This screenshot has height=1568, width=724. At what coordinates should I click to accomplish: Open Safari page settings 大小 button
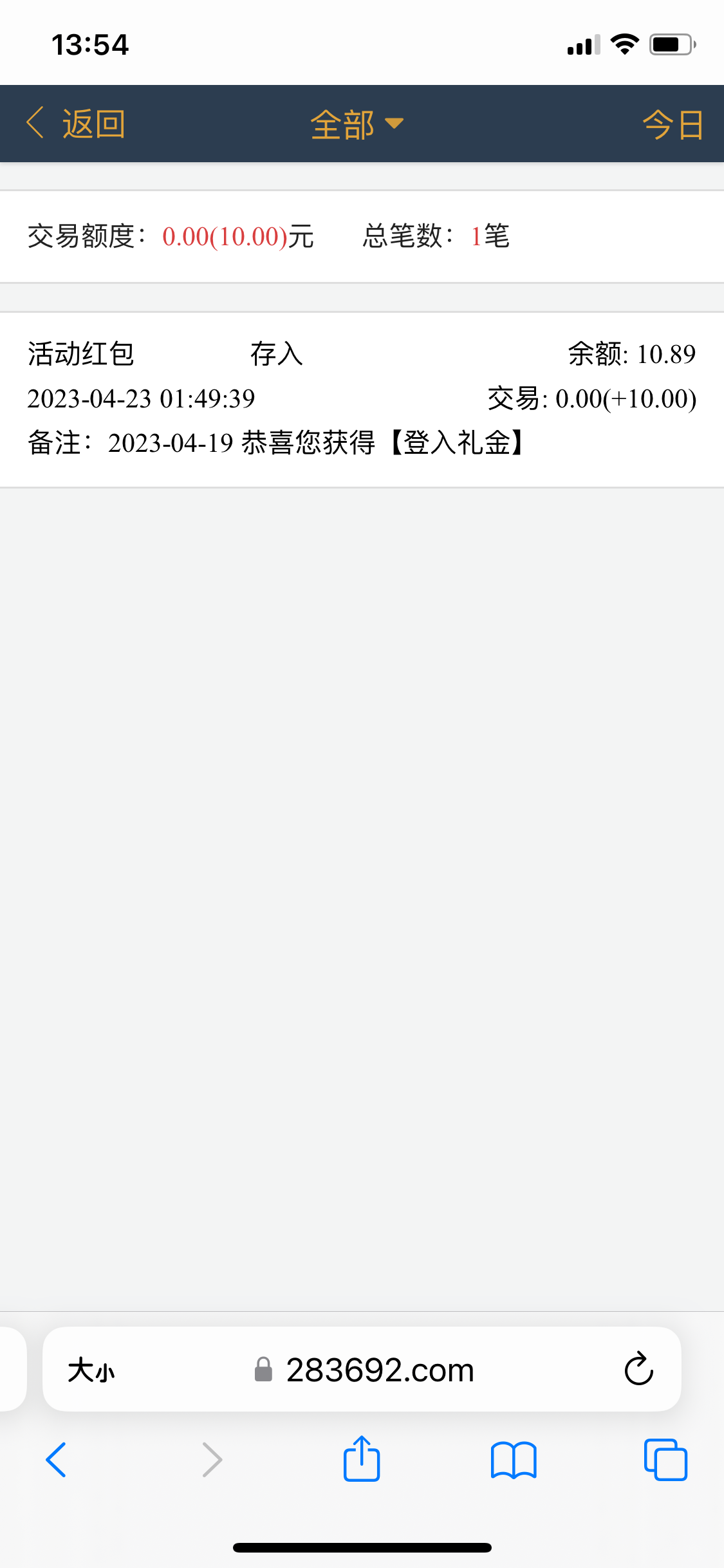91,1370
